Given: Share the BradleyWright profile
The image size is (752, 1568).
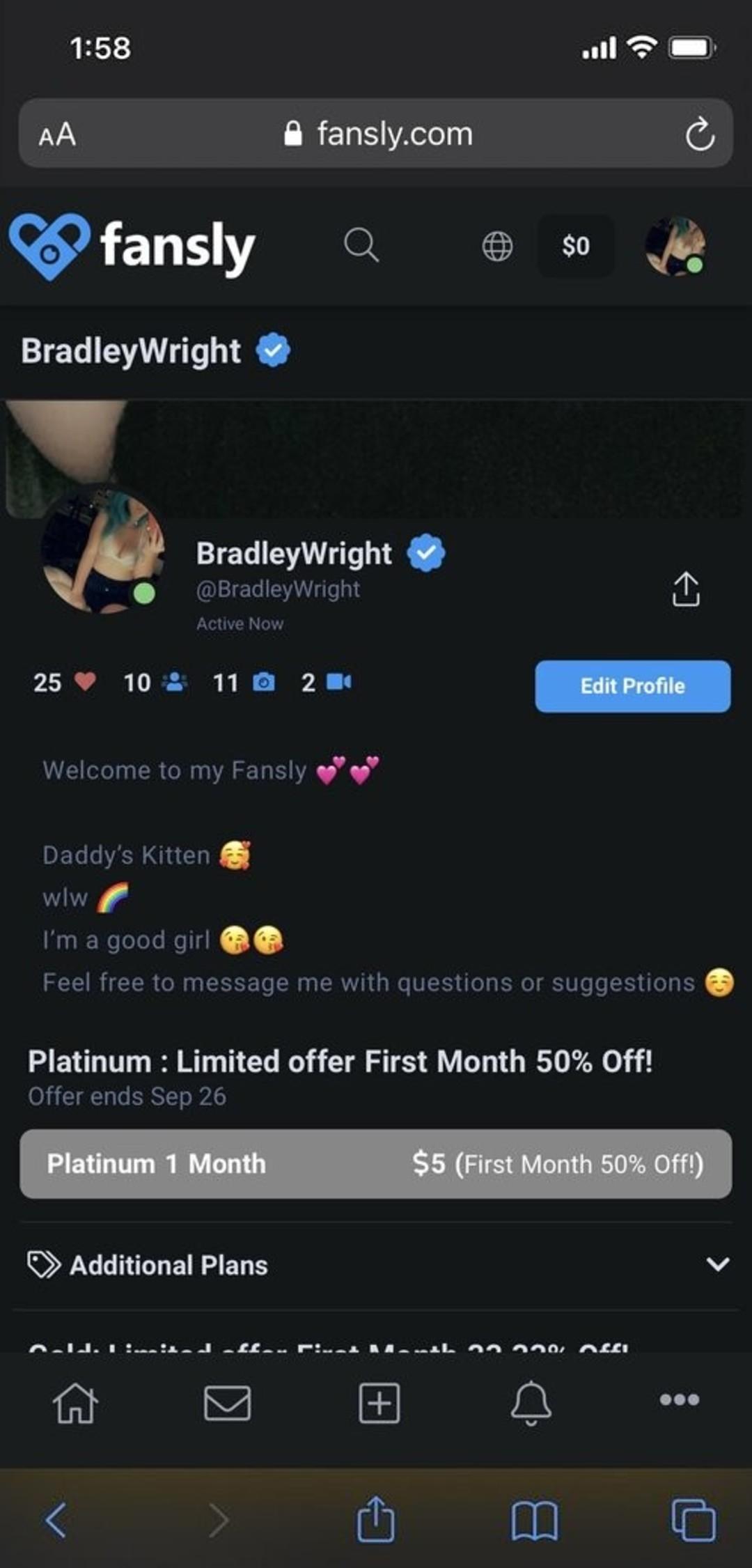Looking at the screenshot, I should [x=686, y=589].
